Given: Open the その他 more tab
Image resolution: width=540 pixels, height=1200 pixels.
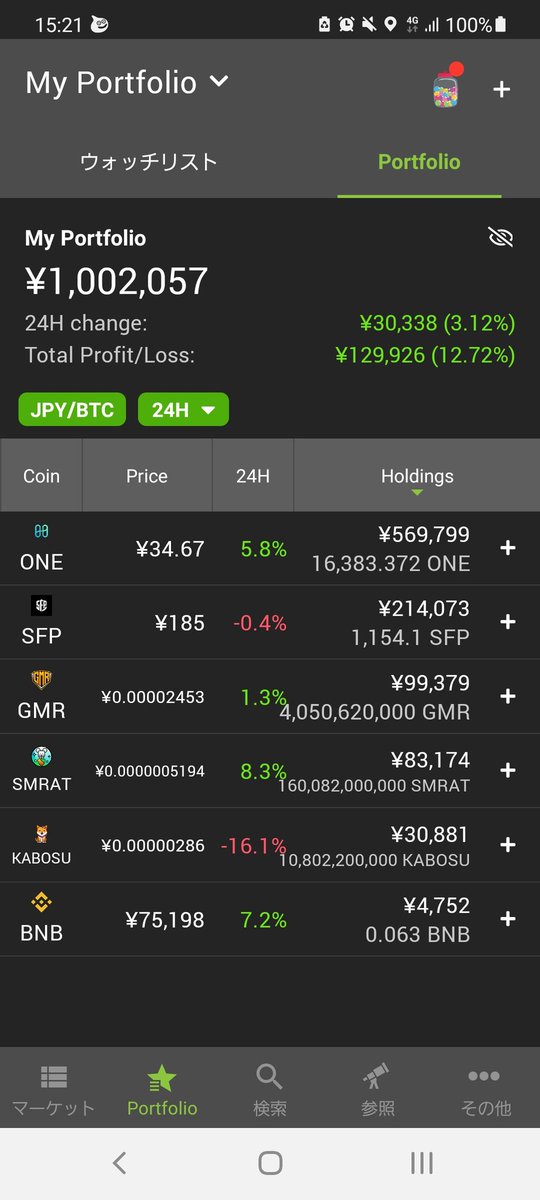Looking at the screenshot, I should point(484,1089).
